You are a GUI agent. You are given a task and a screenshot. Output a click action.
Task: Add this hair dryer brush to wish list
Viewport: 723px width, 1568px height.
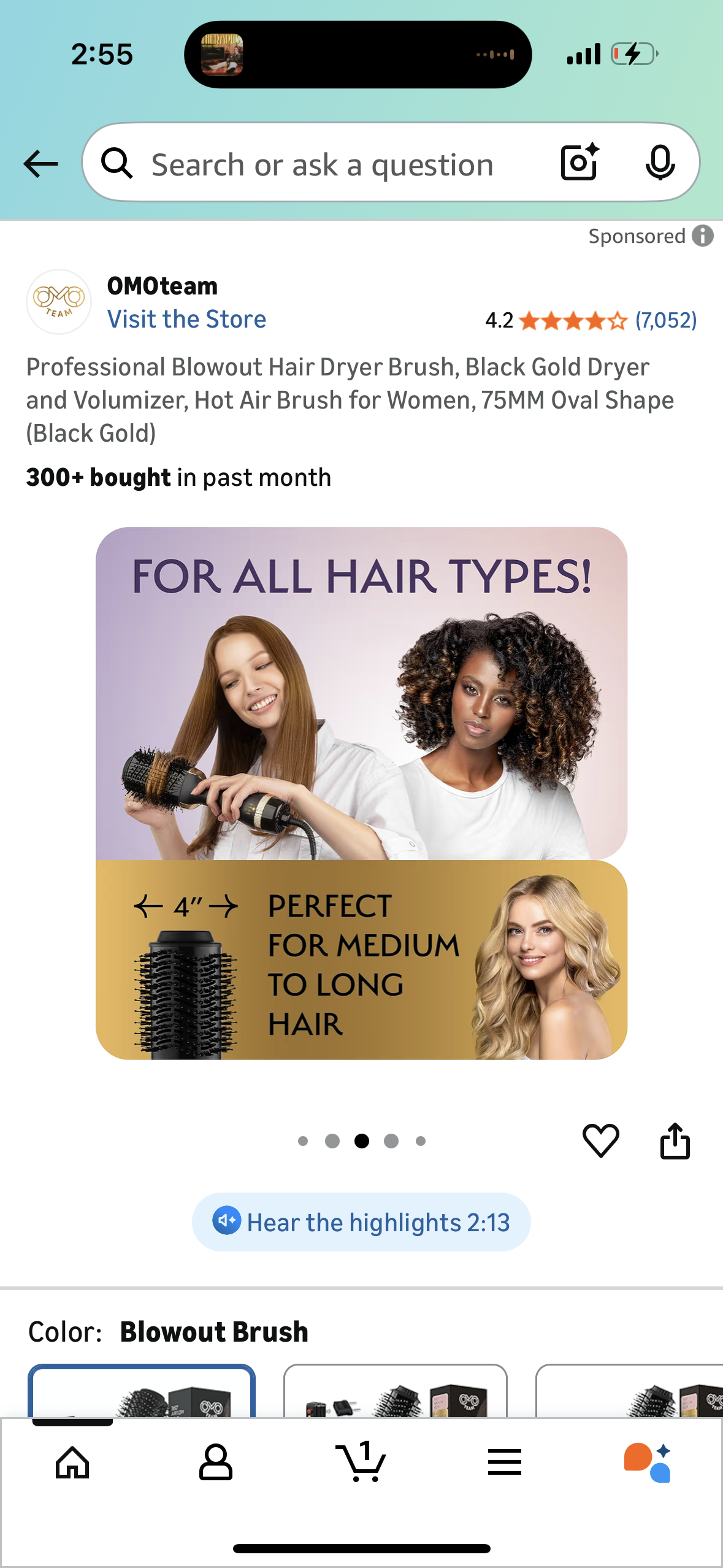(600, 1141)
